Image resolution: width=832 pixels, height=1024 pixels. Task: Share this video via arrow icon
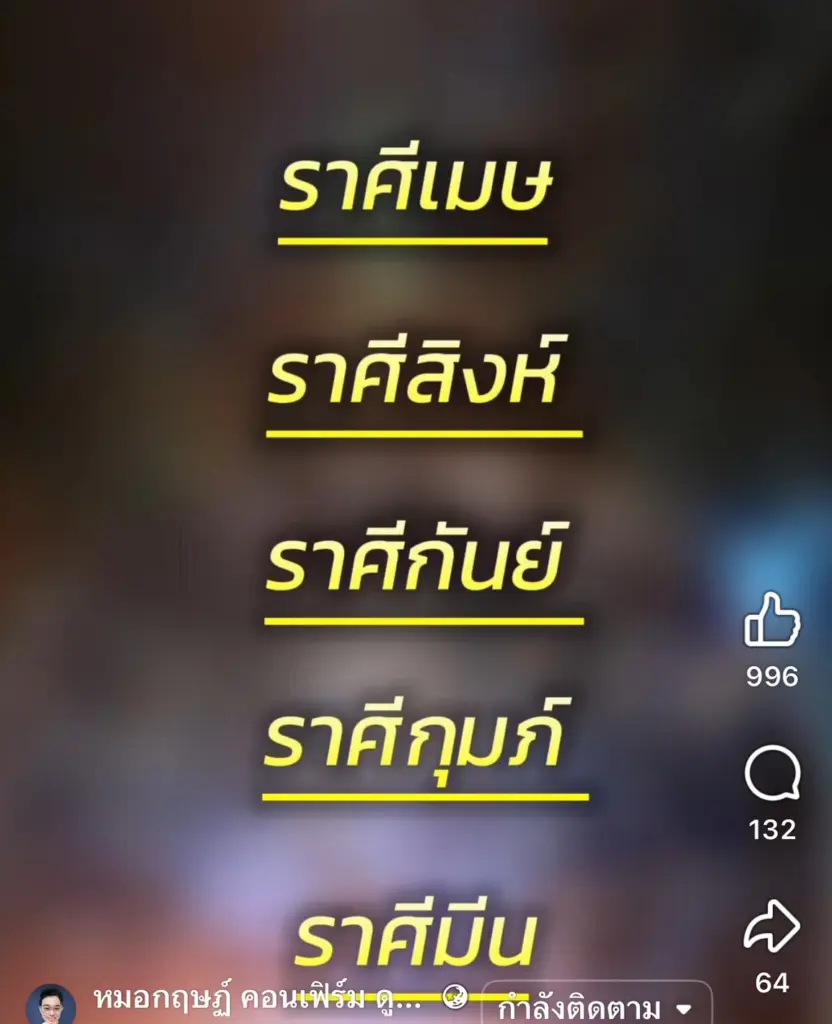[772, 926]
